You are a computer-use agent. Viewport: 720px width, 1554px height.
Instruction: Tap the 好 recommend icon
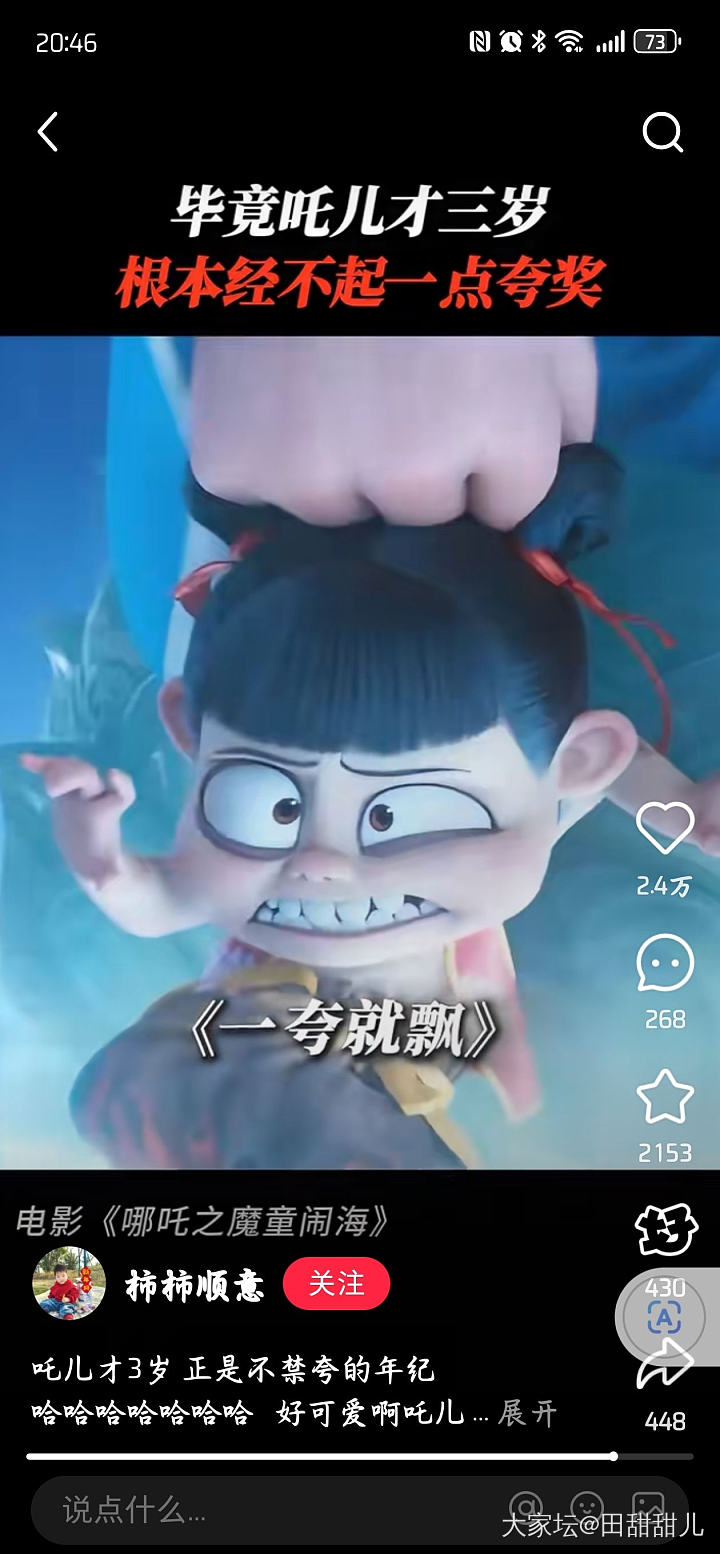coord(665,1231)
